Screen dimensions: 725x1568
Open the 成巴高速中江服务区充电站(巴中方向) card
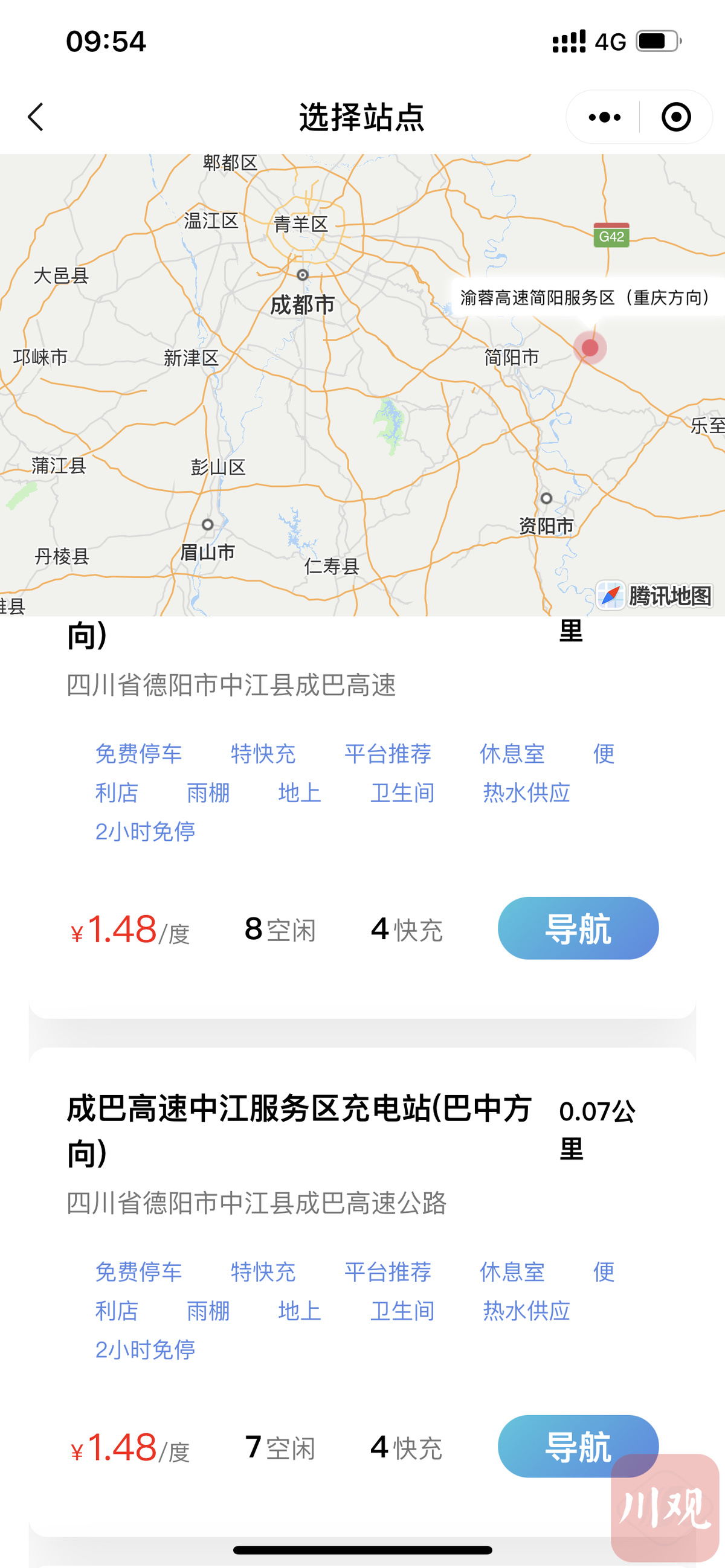click(x=300, y=1130)
